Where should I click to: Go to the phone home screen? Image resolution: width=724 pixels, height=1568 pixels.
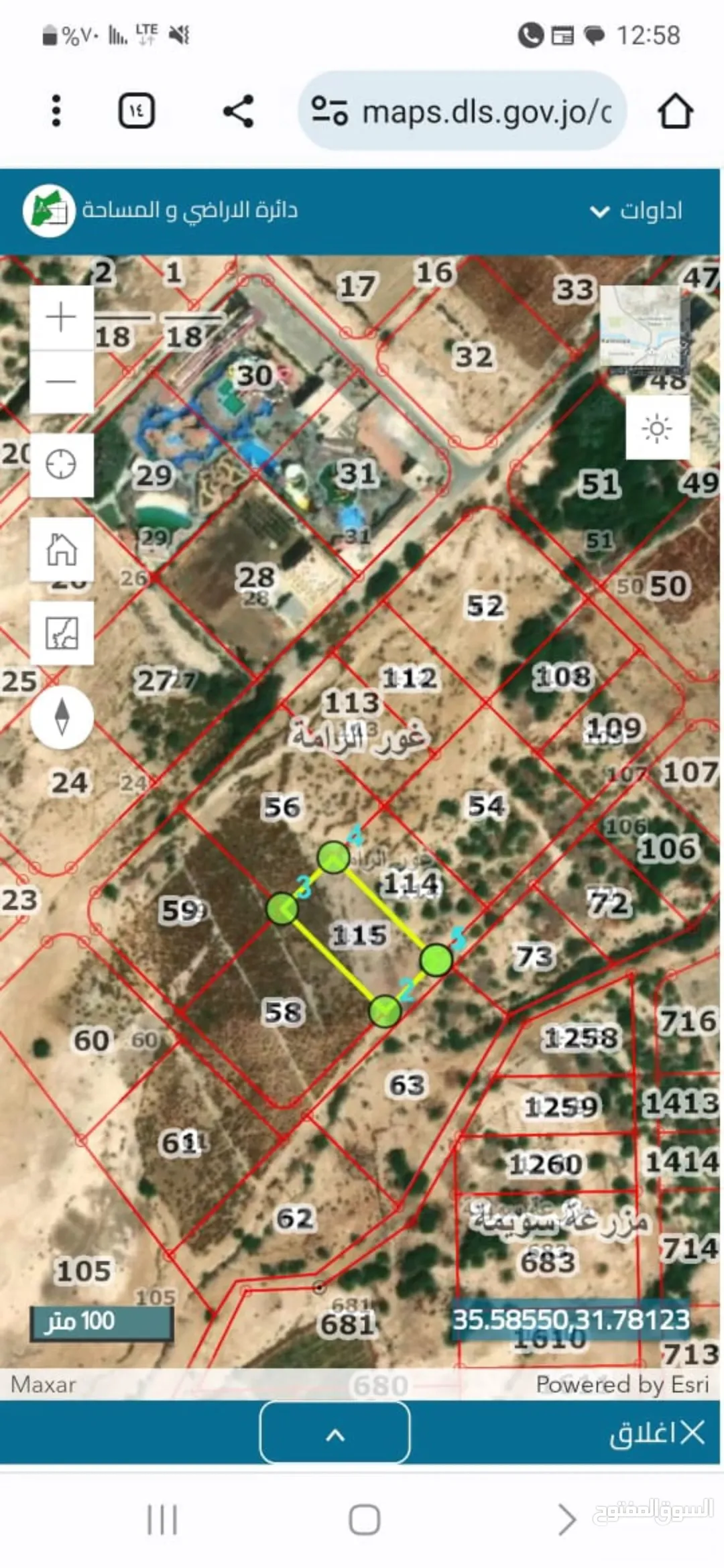(364, 1519)
